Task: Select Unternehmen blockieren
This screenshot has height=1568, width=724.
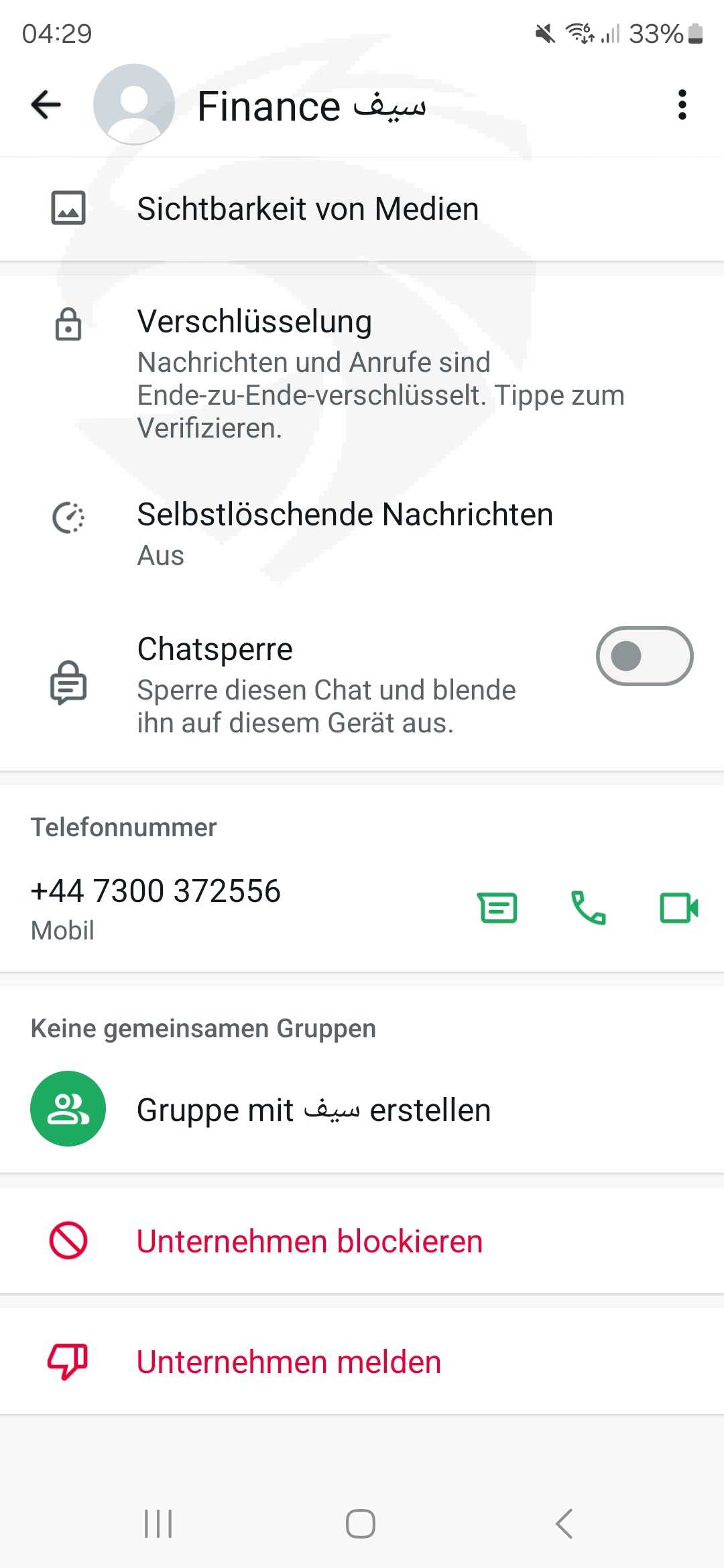Action: coord(362,1241)
